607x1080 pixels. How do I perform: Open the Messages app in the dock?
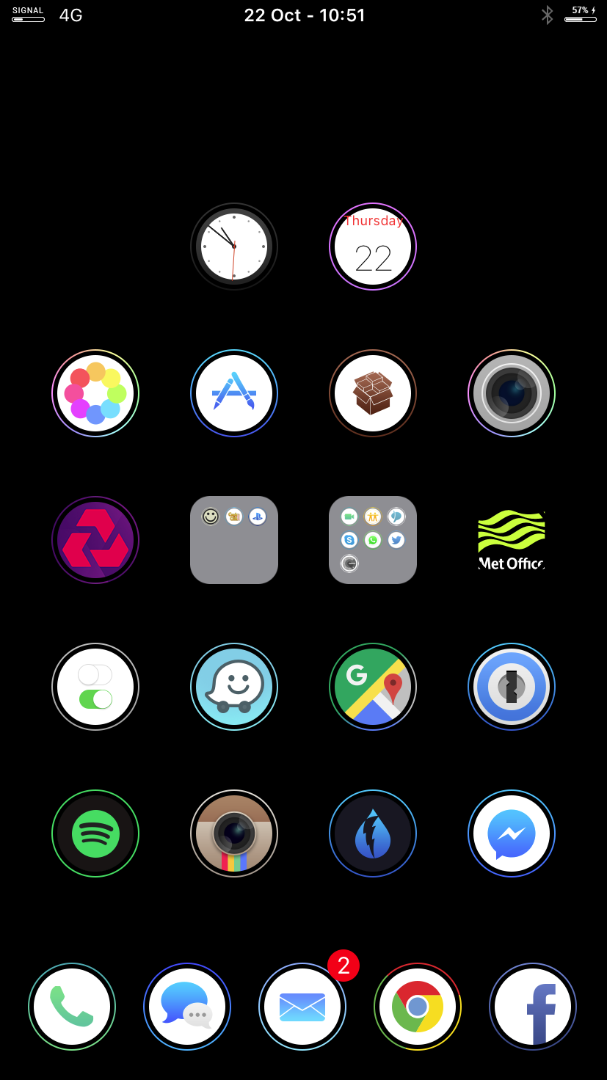187,1007
